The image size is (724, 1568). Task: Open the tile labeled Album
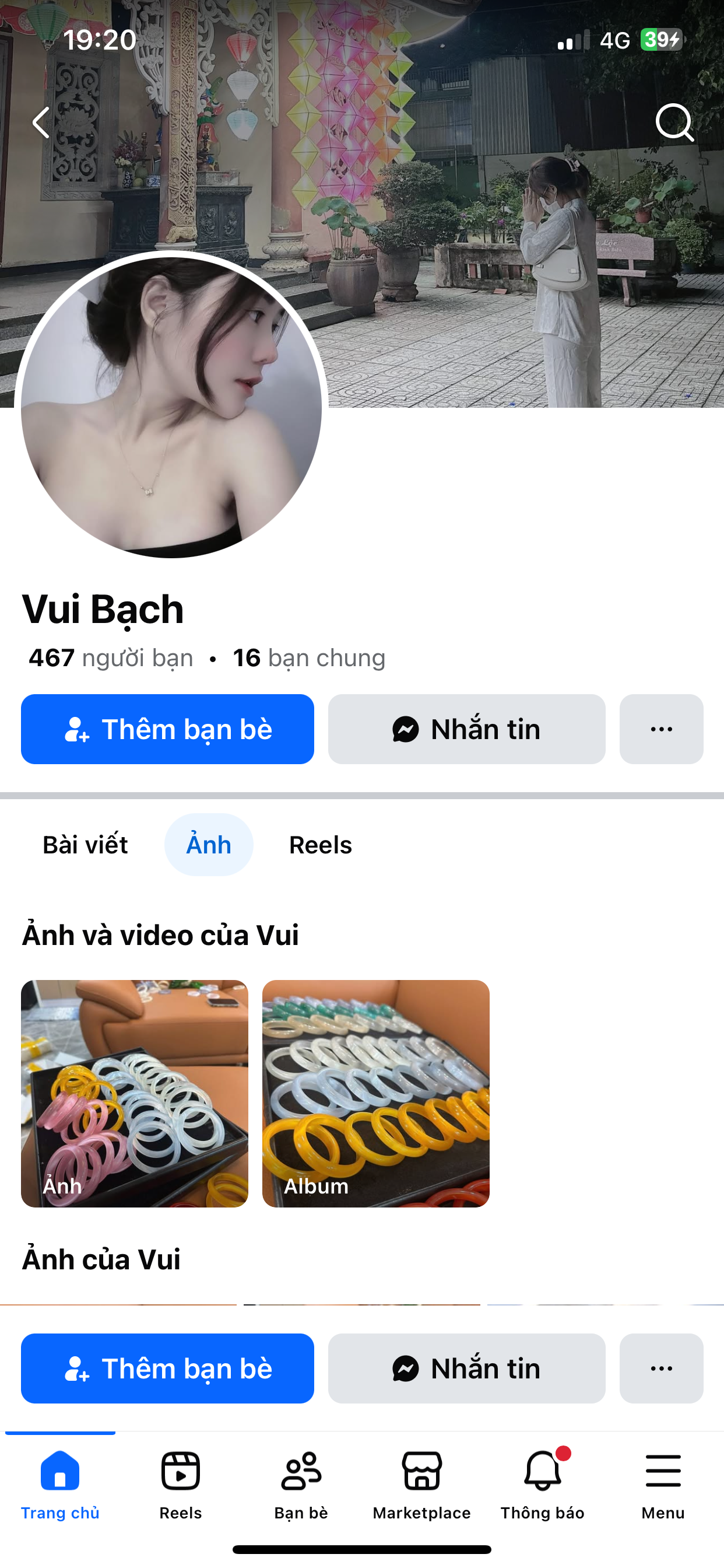point(375,1093)
